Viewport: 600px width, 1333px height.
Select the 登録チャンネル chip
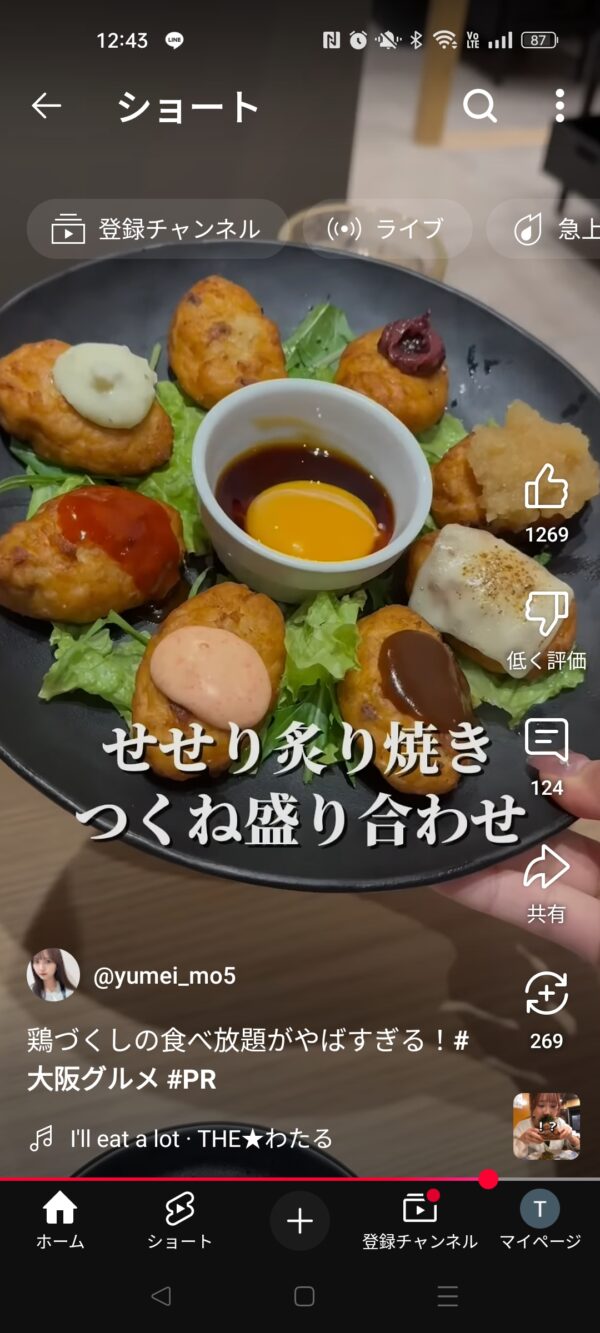pos(157,229)
